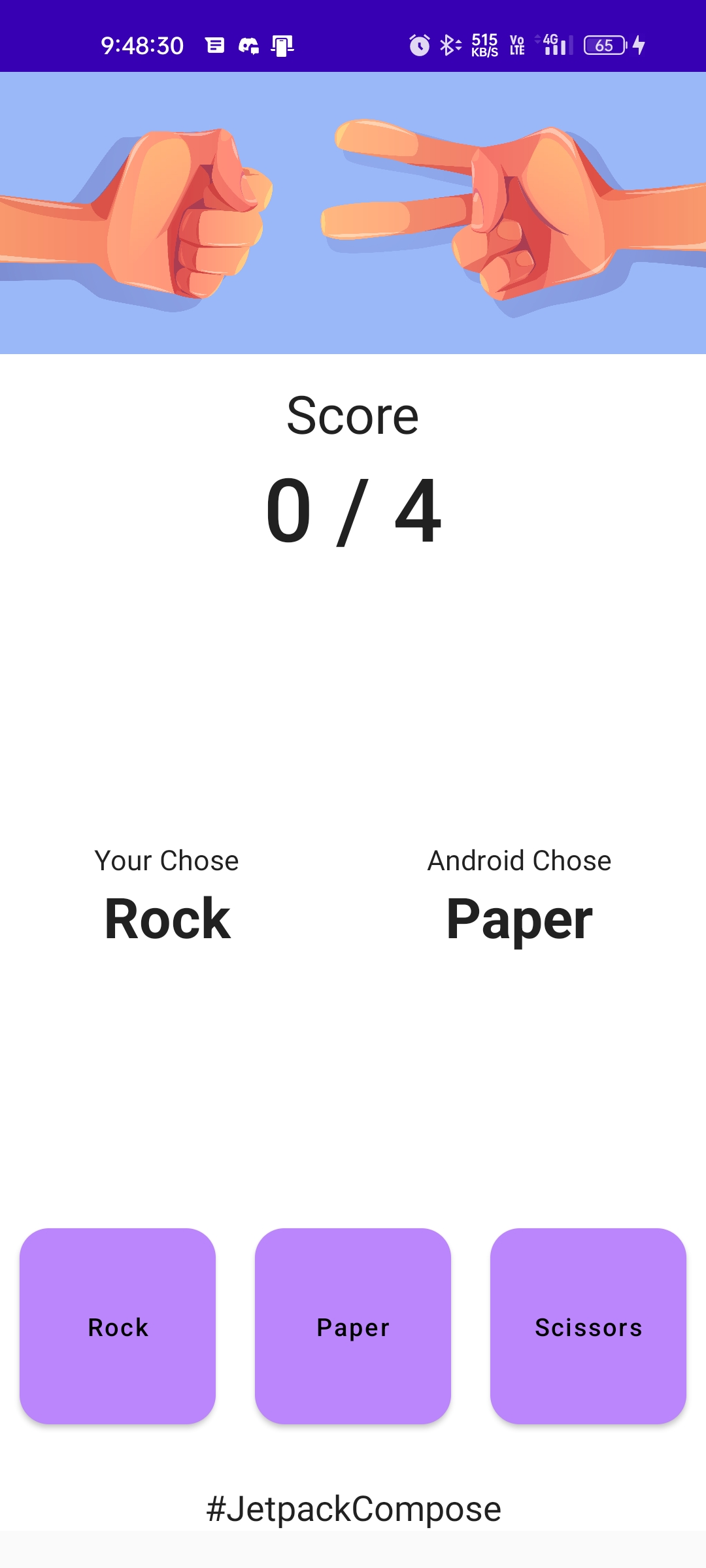
Task: Click the Discord notification icon
Action: pos(249,46)
